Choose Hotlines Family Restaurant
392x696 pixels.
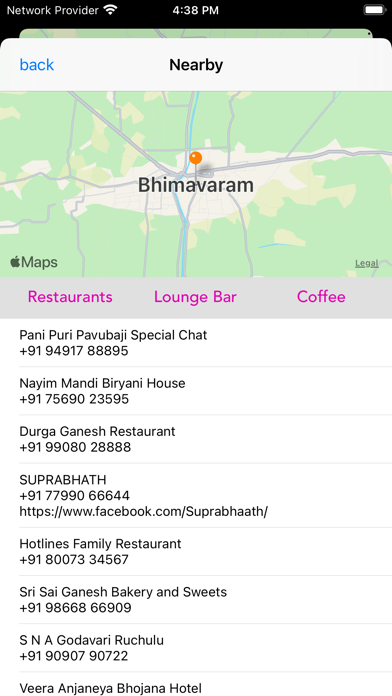pos(196,552)
